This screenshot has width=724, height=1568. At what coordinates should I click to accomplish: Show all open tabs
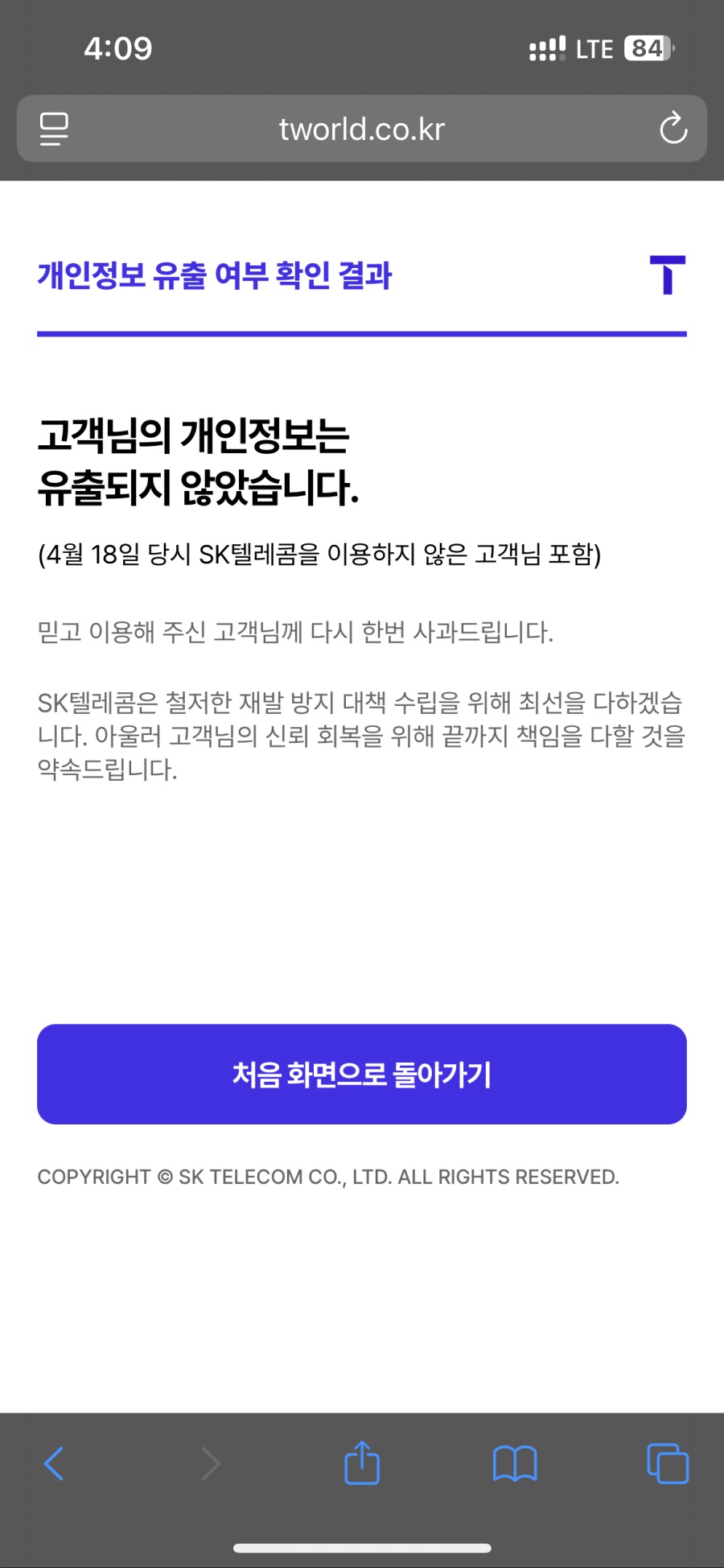(x=667, y=1464)
